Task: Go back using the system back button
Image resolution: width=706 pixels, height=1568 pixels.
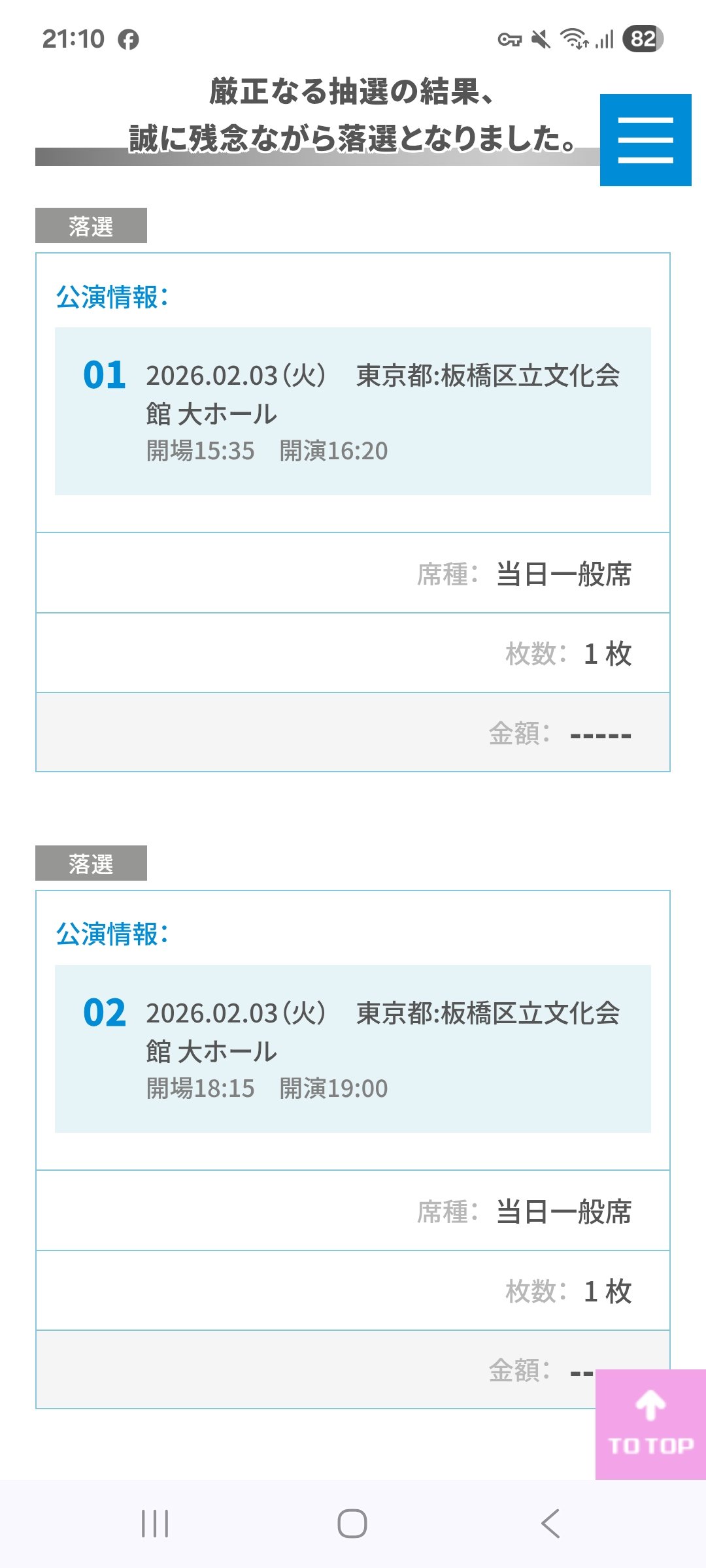Action: coord(550,1524)
